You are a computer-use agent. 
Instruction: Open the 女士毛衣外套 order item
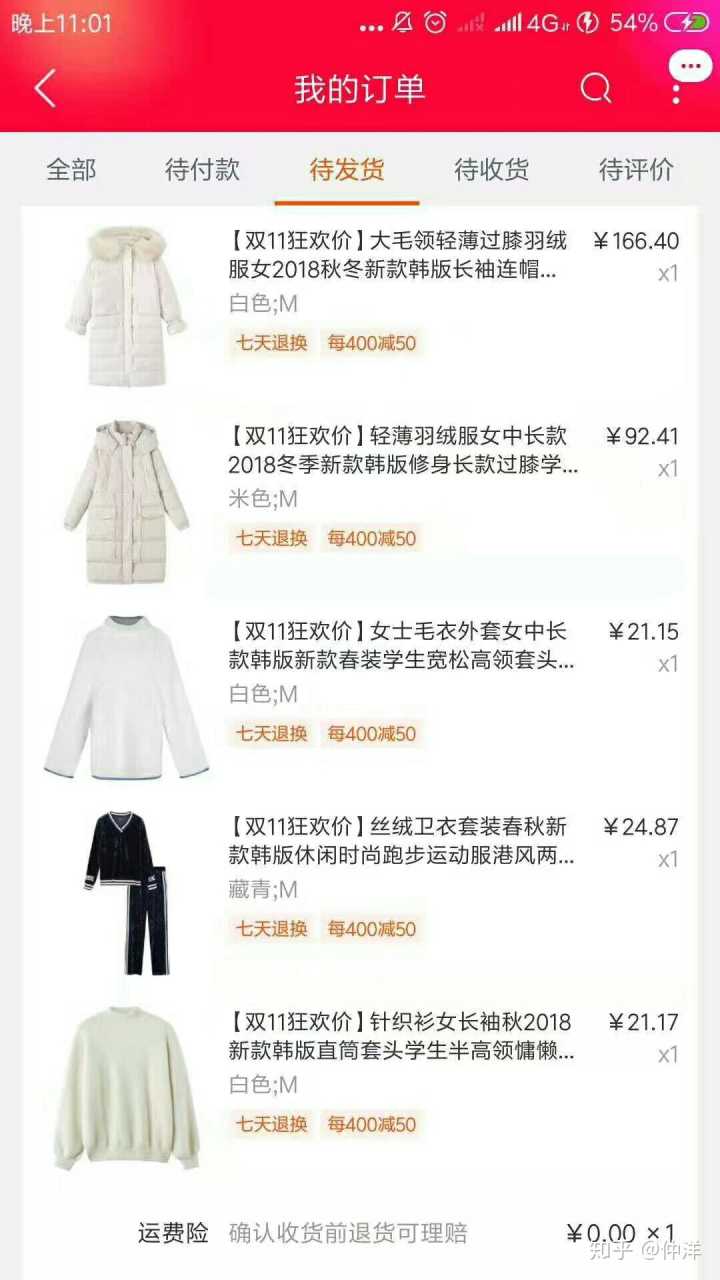(x=398, y=646)
